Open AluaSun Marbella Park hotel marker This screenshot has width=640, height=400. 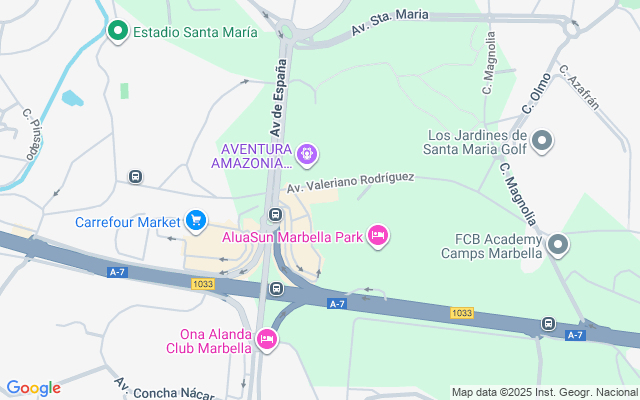[378, 235]
